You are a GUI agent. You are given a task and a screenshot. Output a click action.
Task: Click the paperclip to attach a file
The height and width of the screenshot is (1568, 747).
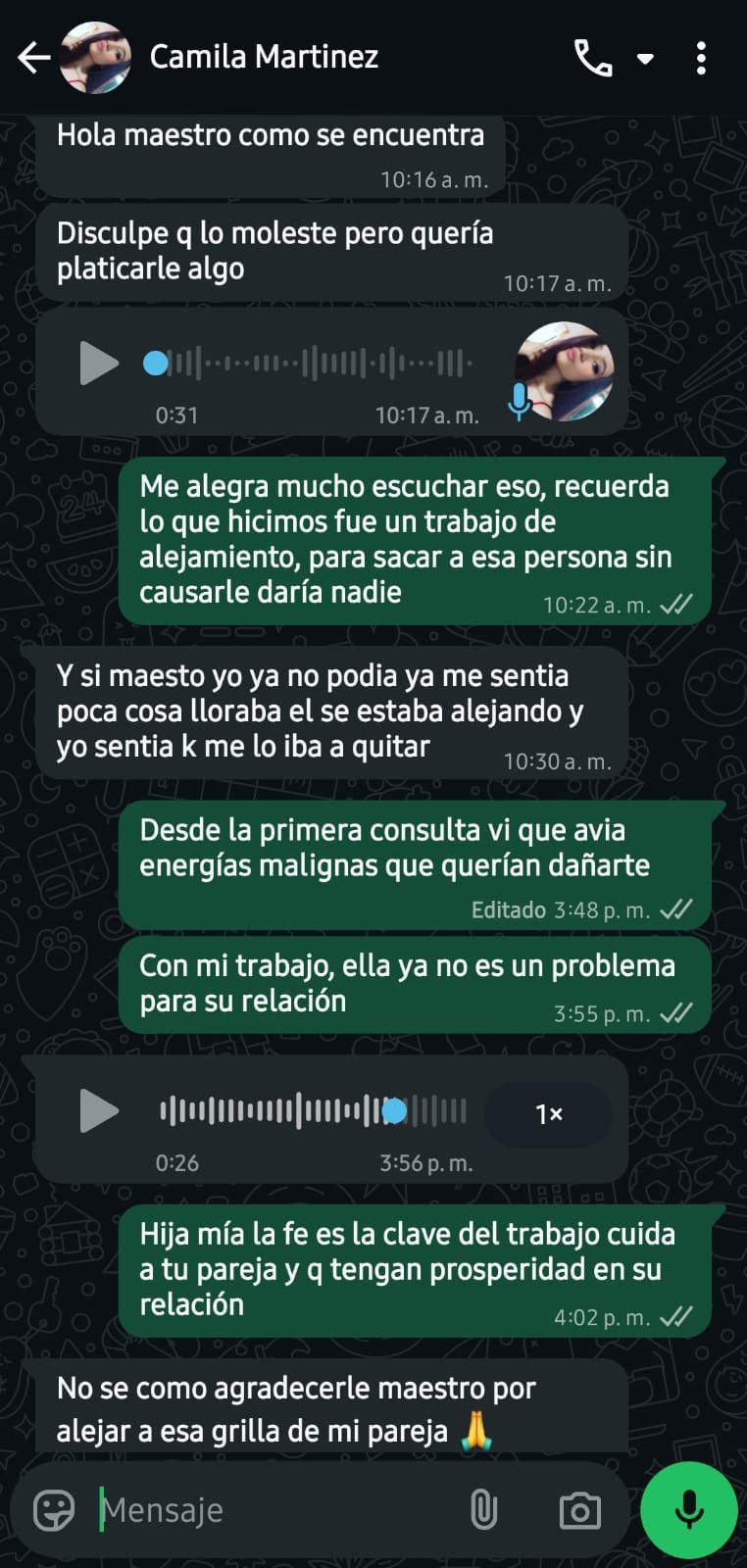(x=486, y=1509)
